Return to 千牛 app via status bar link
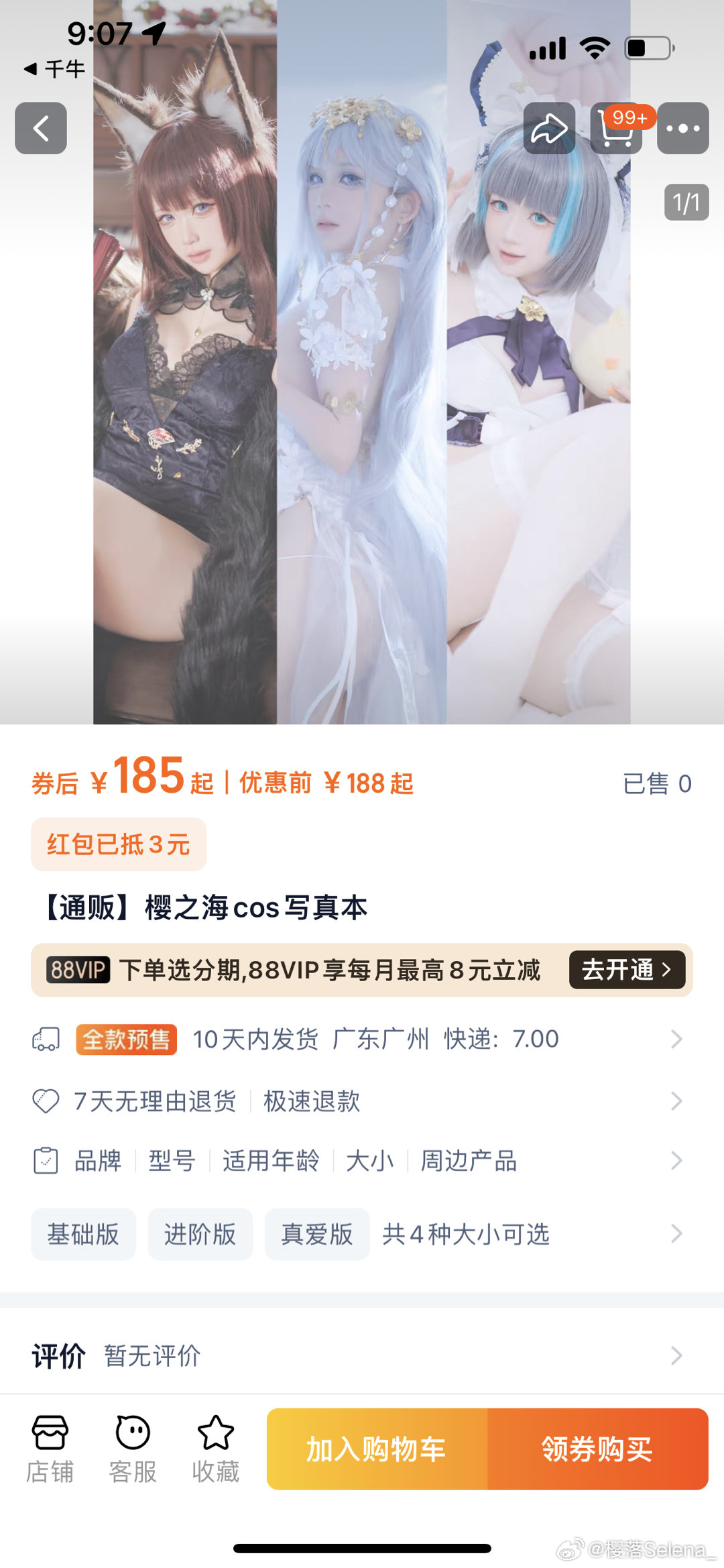The height and width of the screenshot is (1568, 724). [55, 68]
